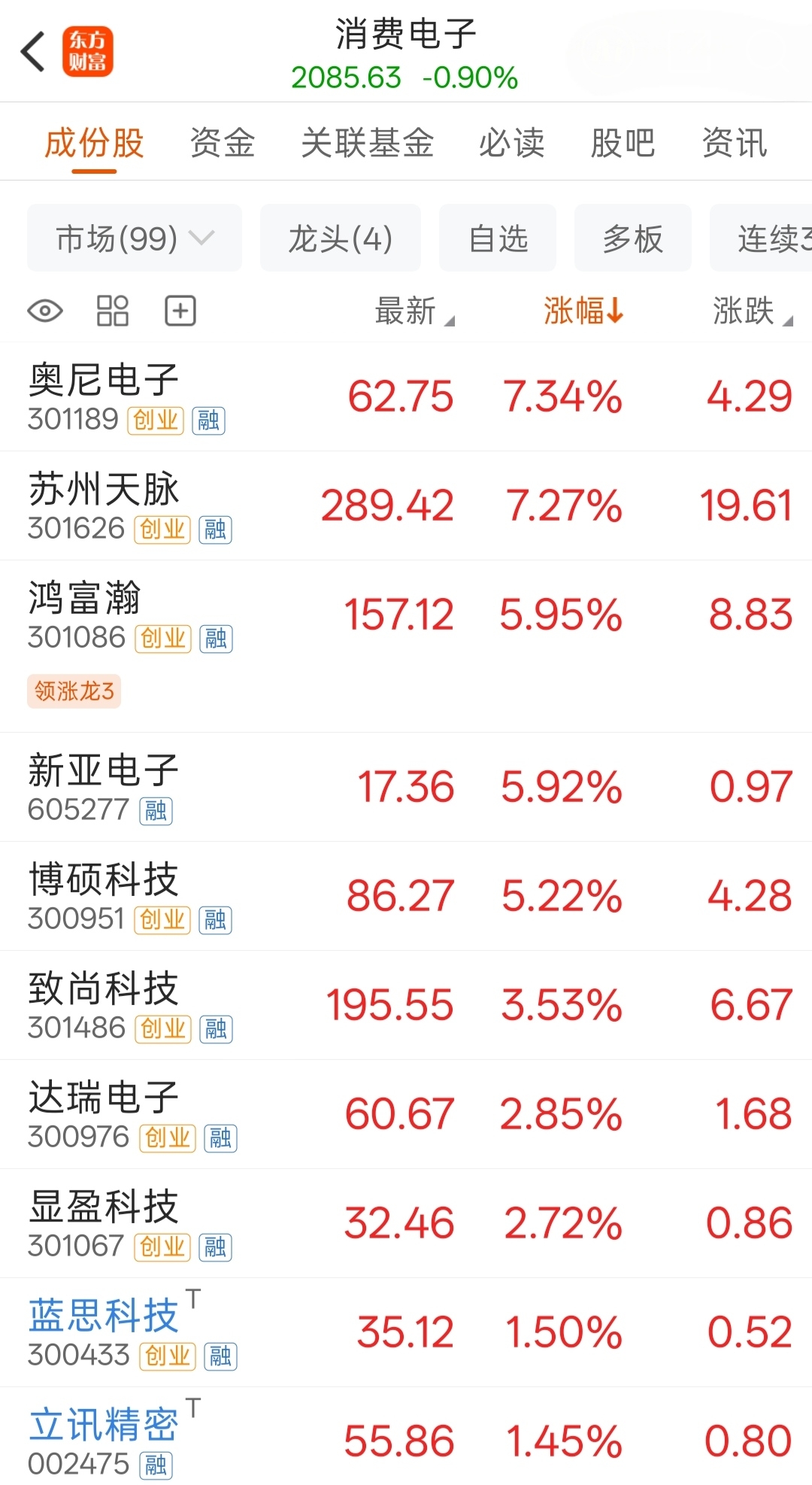Open the 苏州天脉 stock row

pos(406,506)
